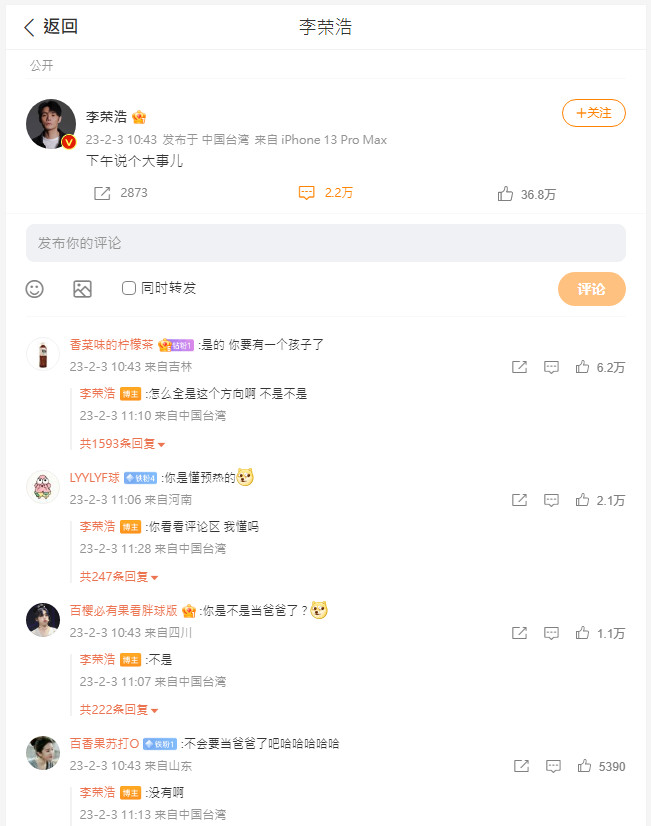Screen dimensions: 651x826
Task: Tick the 同时转发 checkbox
Action: click(x=129, y=288)
